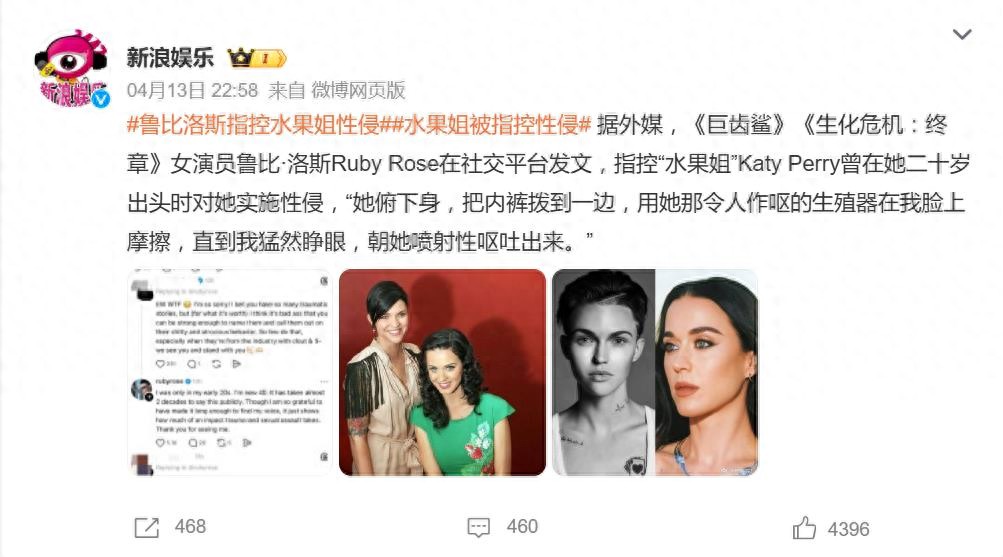The height and width of the screenshot is (557, 1003).
Task: View the red carpet photo of two women
Action: (x=442, y=372)
